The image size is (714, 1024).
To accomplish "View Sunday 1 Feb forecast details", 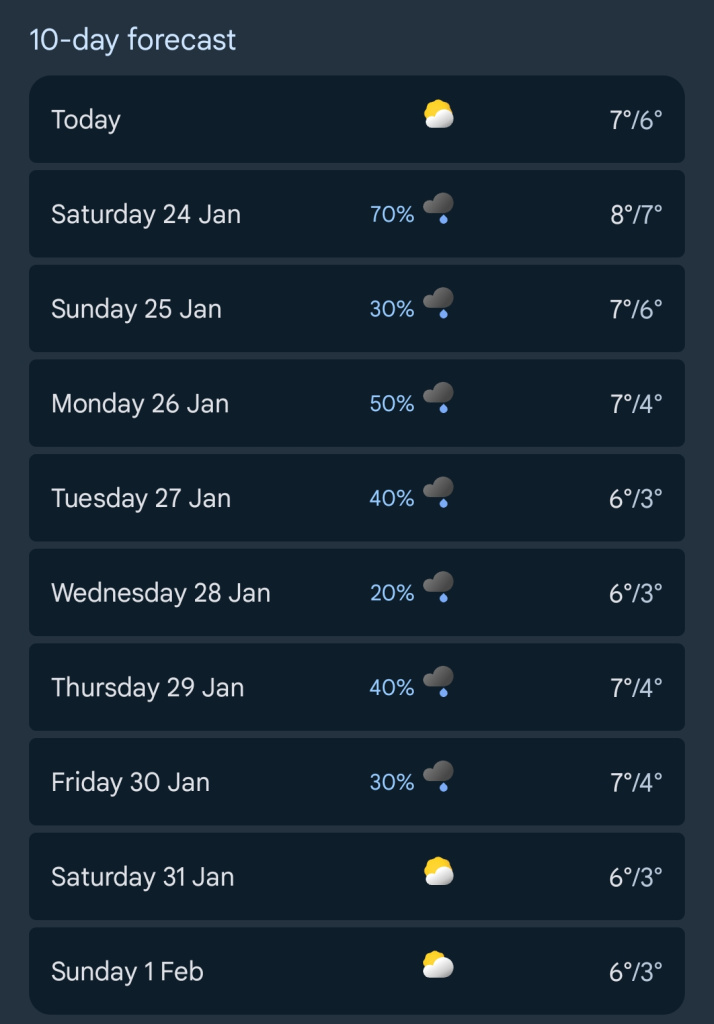I will tap(356, 971).
